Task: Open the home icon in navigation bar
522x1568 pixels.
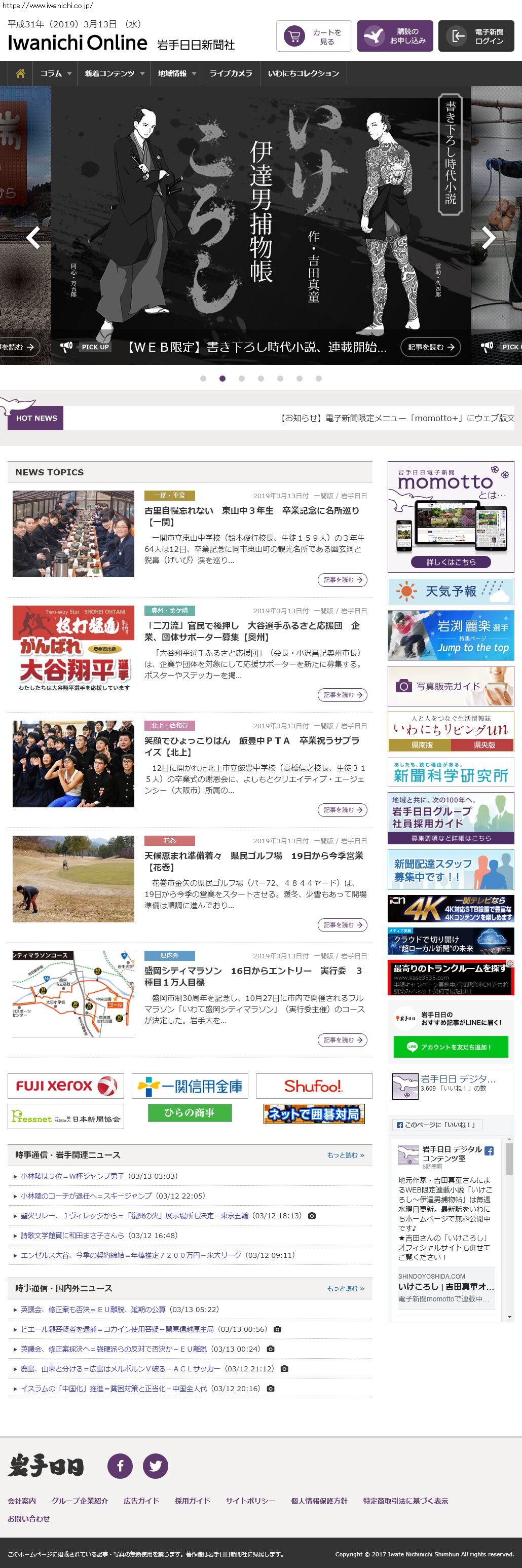Action: click(x=20, y=73)
